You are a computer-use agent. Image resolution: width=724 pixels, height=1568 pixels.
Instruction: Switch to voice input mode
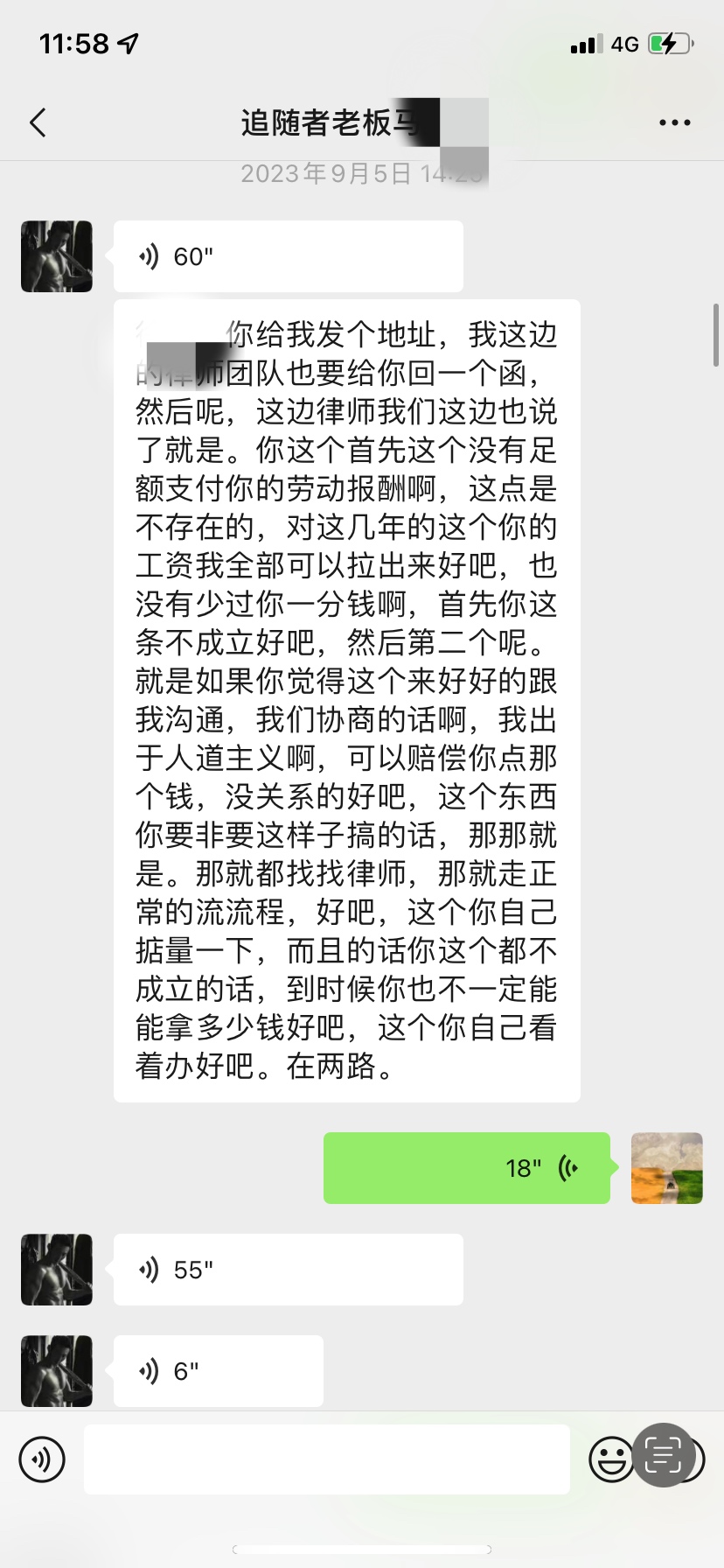42,1459
